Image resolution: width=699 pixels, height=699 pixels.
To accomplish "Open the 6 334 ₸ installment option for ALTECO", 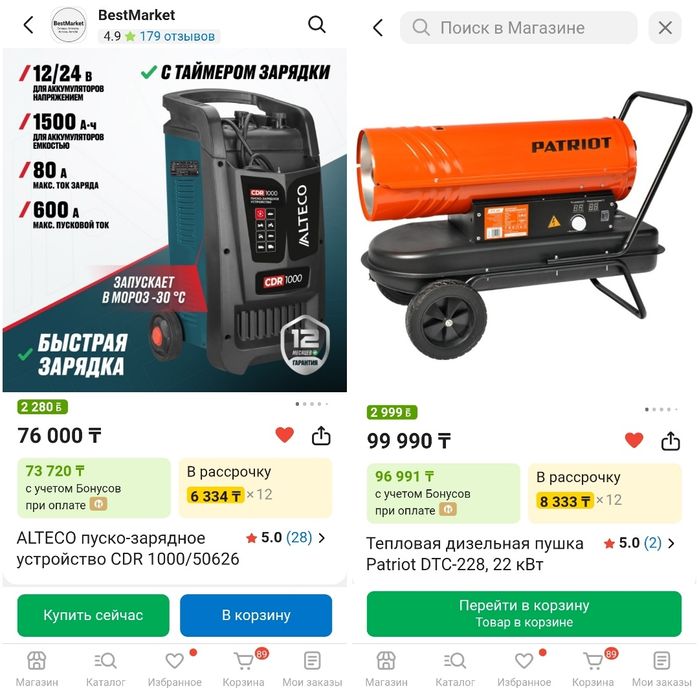I will coord(255,484).
